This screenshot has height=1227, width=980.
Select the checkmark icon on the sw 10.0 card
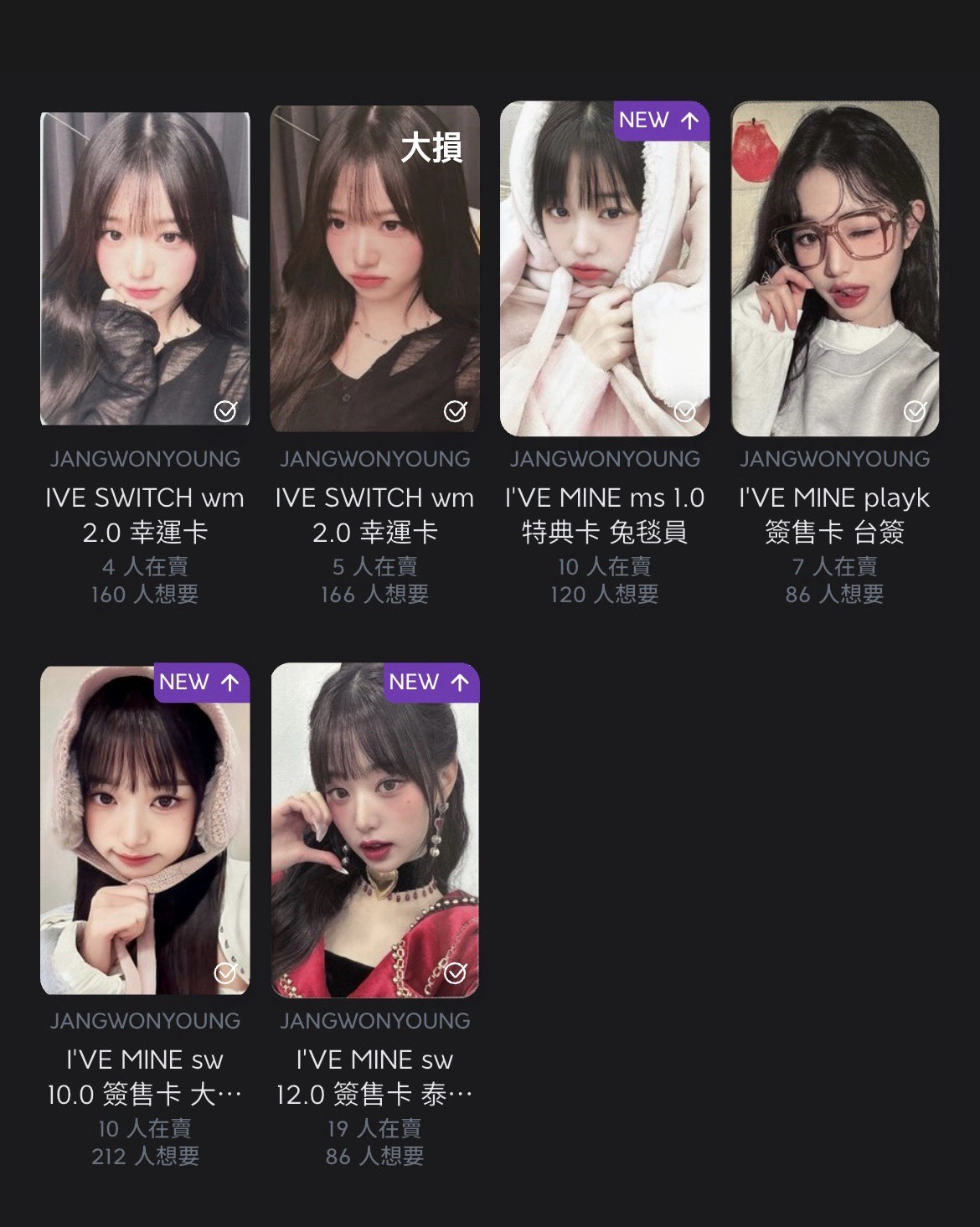click(x=223, y=972)
